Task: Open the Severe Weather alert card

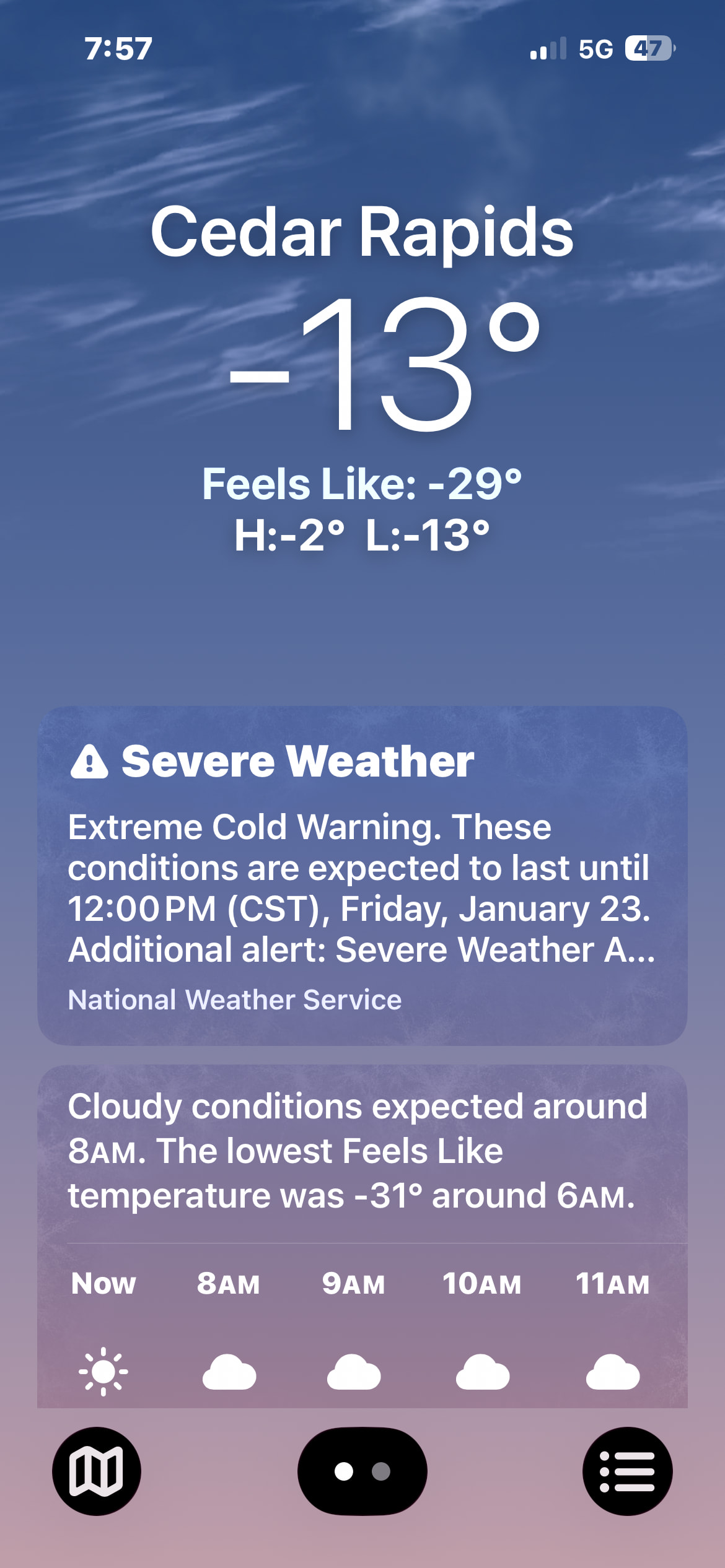Action: click(362, 874)
